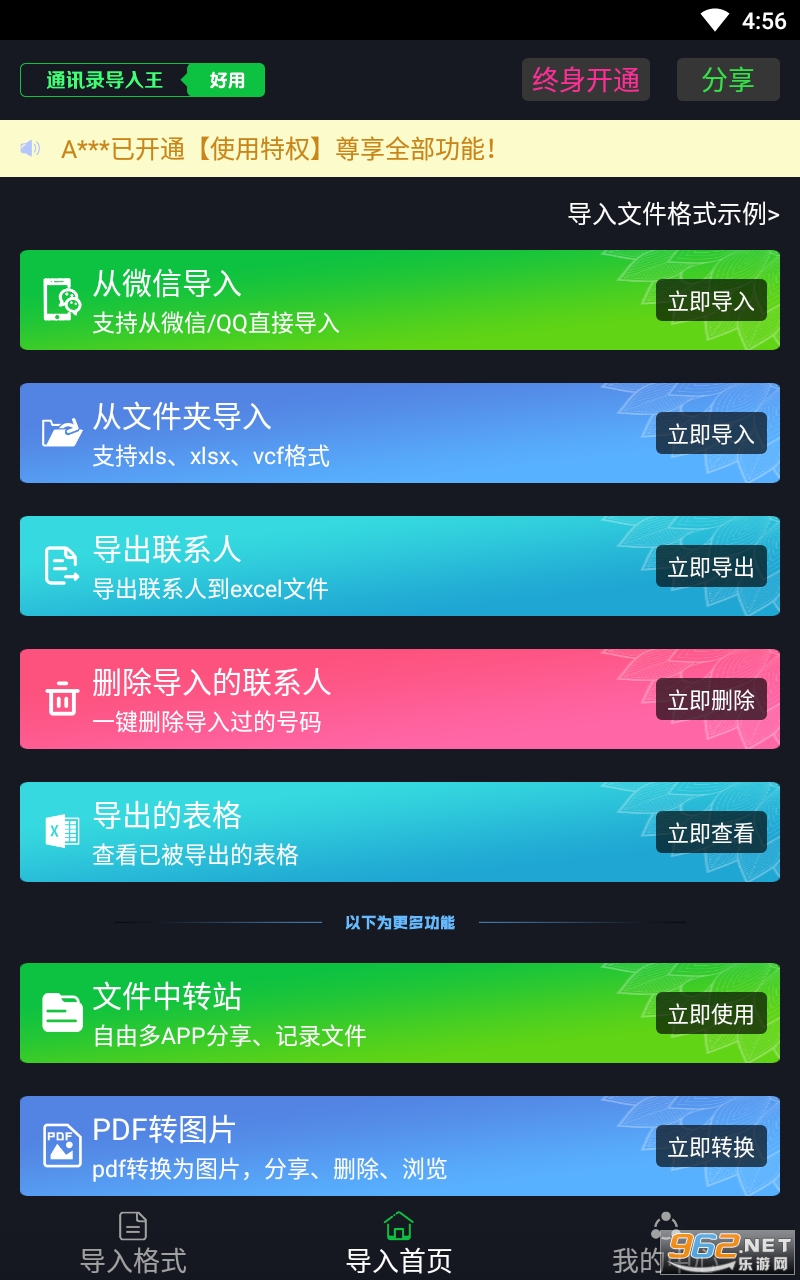
Task: Tap 立即导出 to export contacts
Action: tap(711, 567)
